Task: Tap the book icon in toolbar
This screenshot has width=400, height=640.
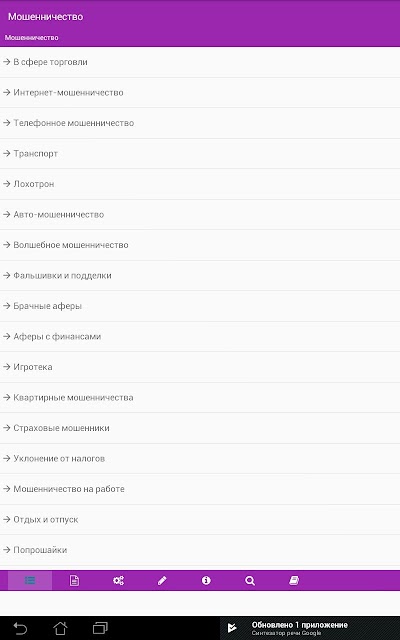Action: [x=294, y=580]
